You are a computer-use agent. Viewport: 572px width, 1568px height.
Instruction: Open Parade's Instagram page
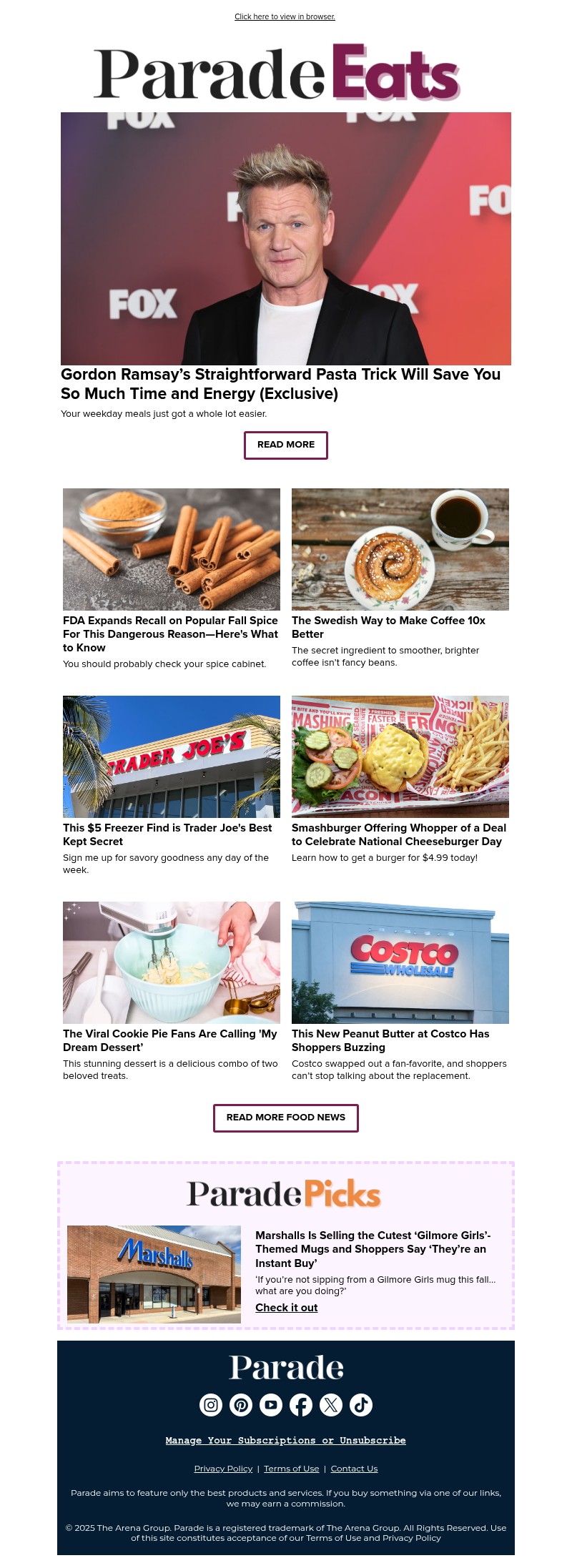click(x=211, y=1404)
